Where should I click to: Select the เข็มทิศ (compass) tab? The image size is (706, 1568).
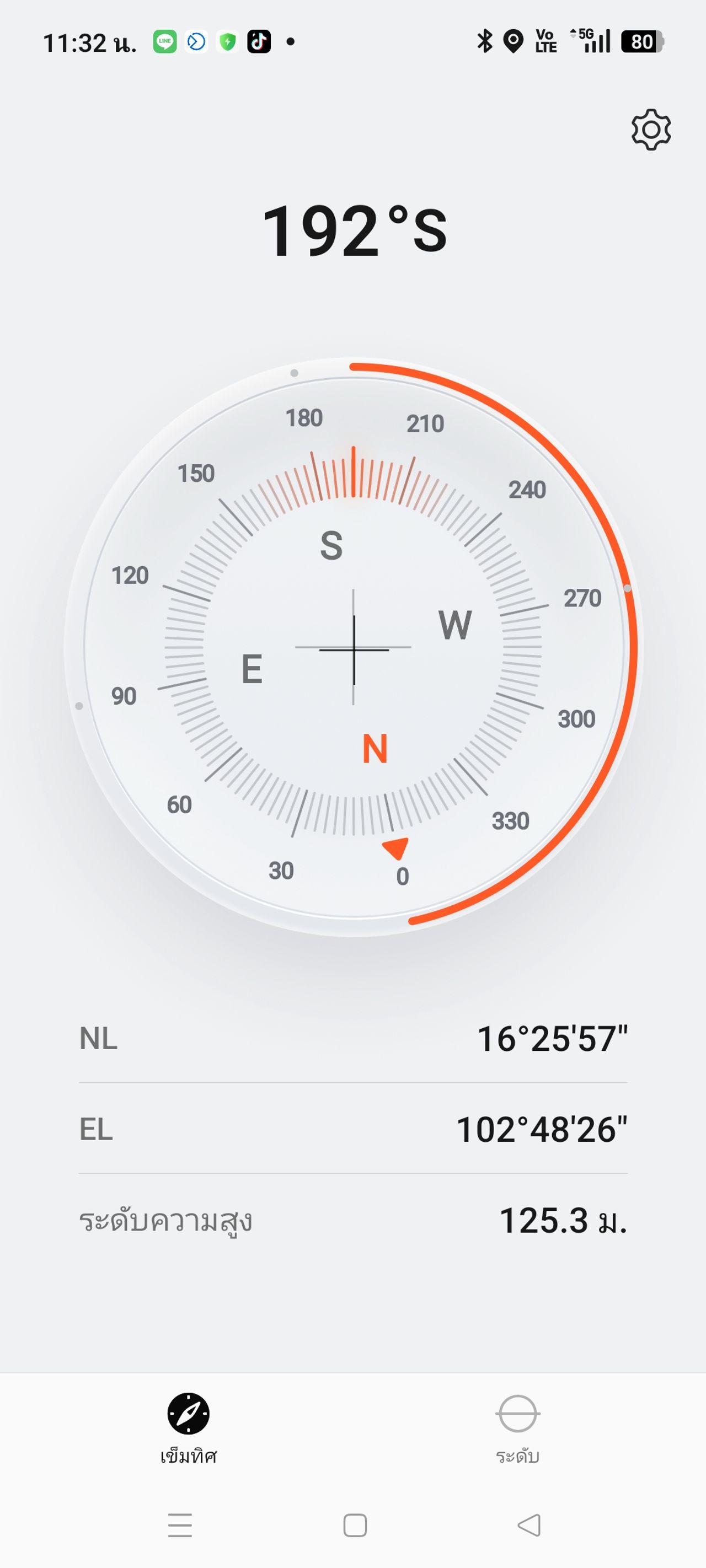tap(188, 1427)
